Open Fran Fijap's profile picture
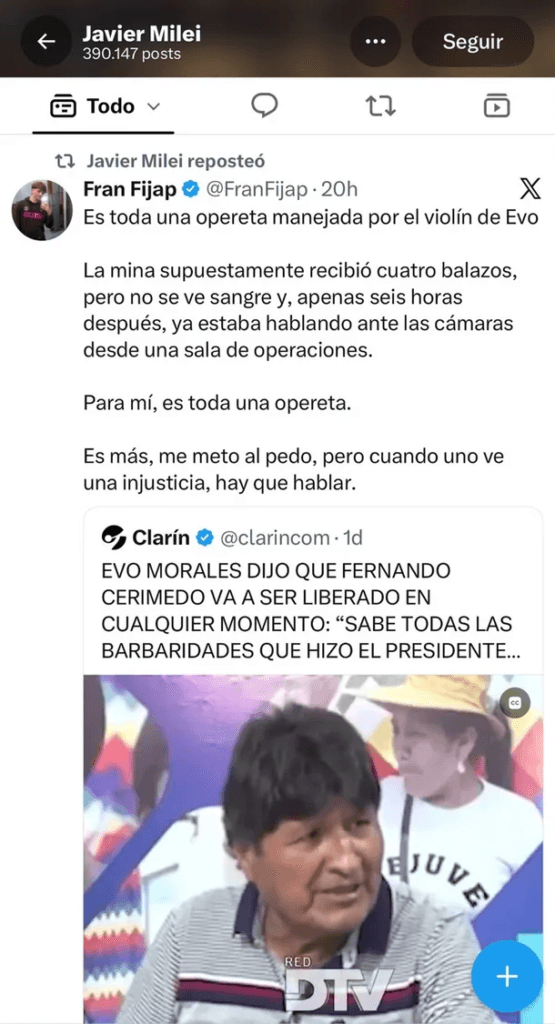Viewport: 555px width, 1024px height. 42,210
